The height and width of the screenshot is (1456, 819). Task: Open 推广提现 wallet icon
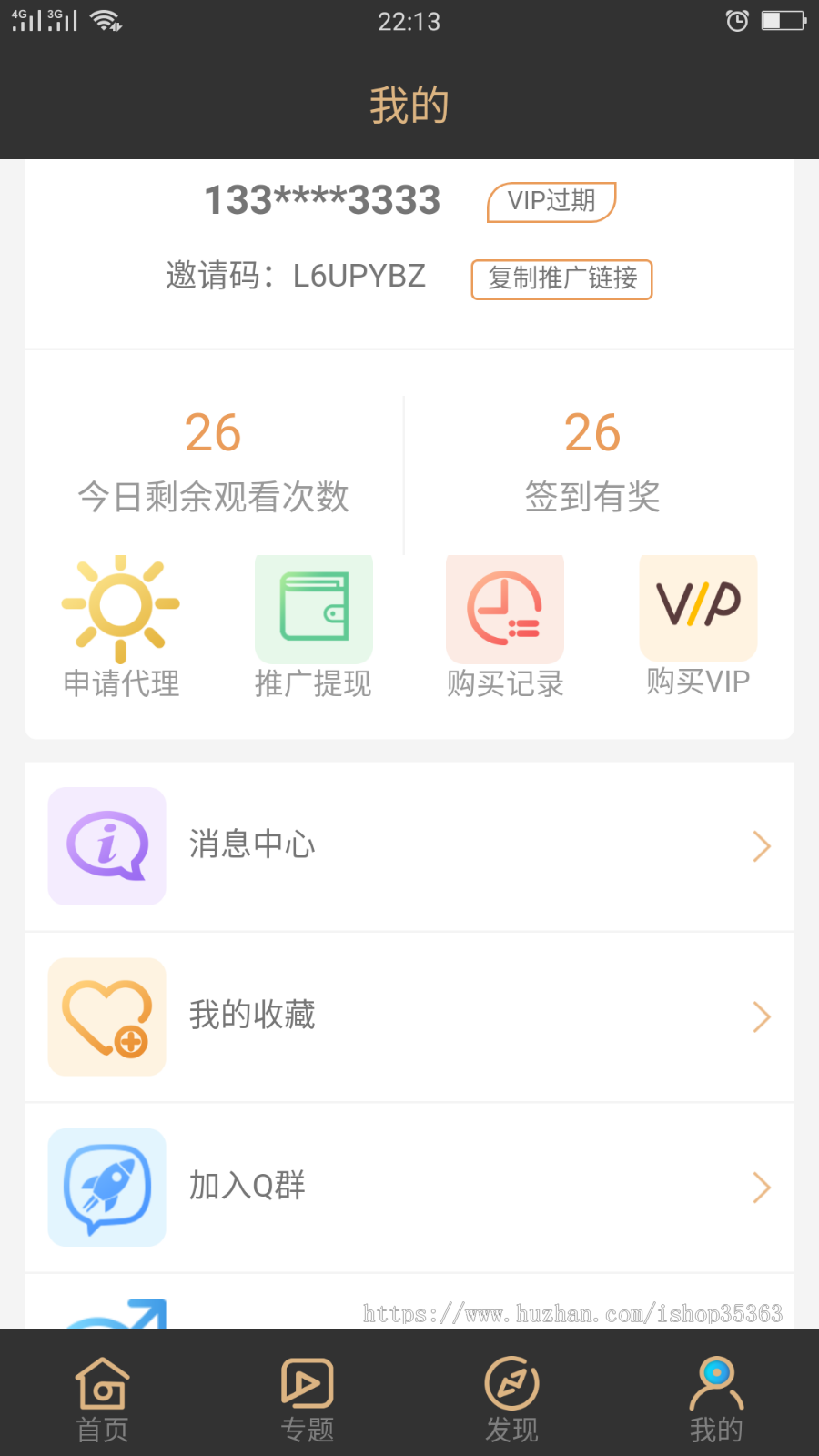[x=313, y=608]
